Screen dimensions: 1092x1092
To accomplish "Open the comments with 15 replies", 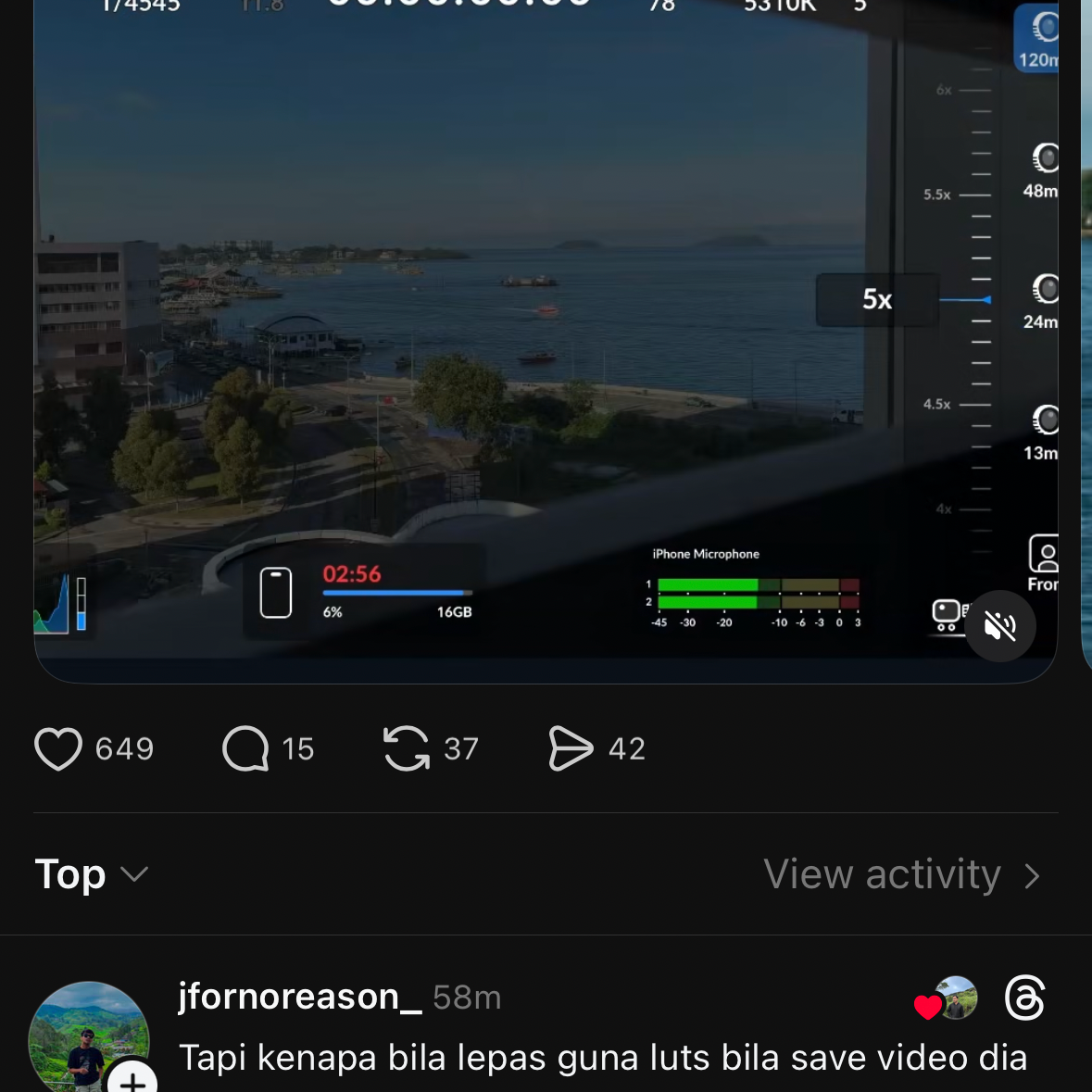I will 245,748.
